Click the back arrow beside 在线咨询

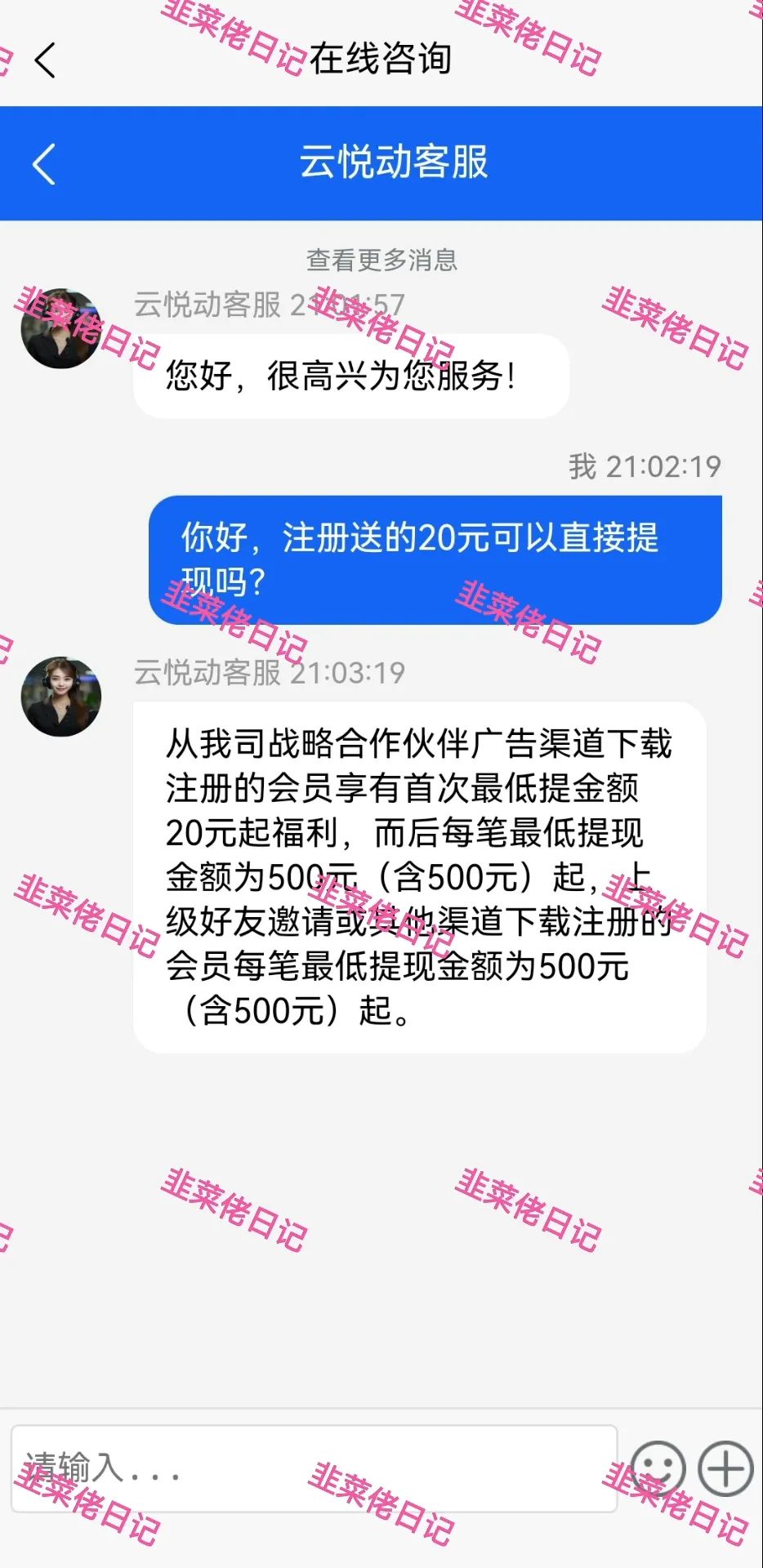point(42,60)
